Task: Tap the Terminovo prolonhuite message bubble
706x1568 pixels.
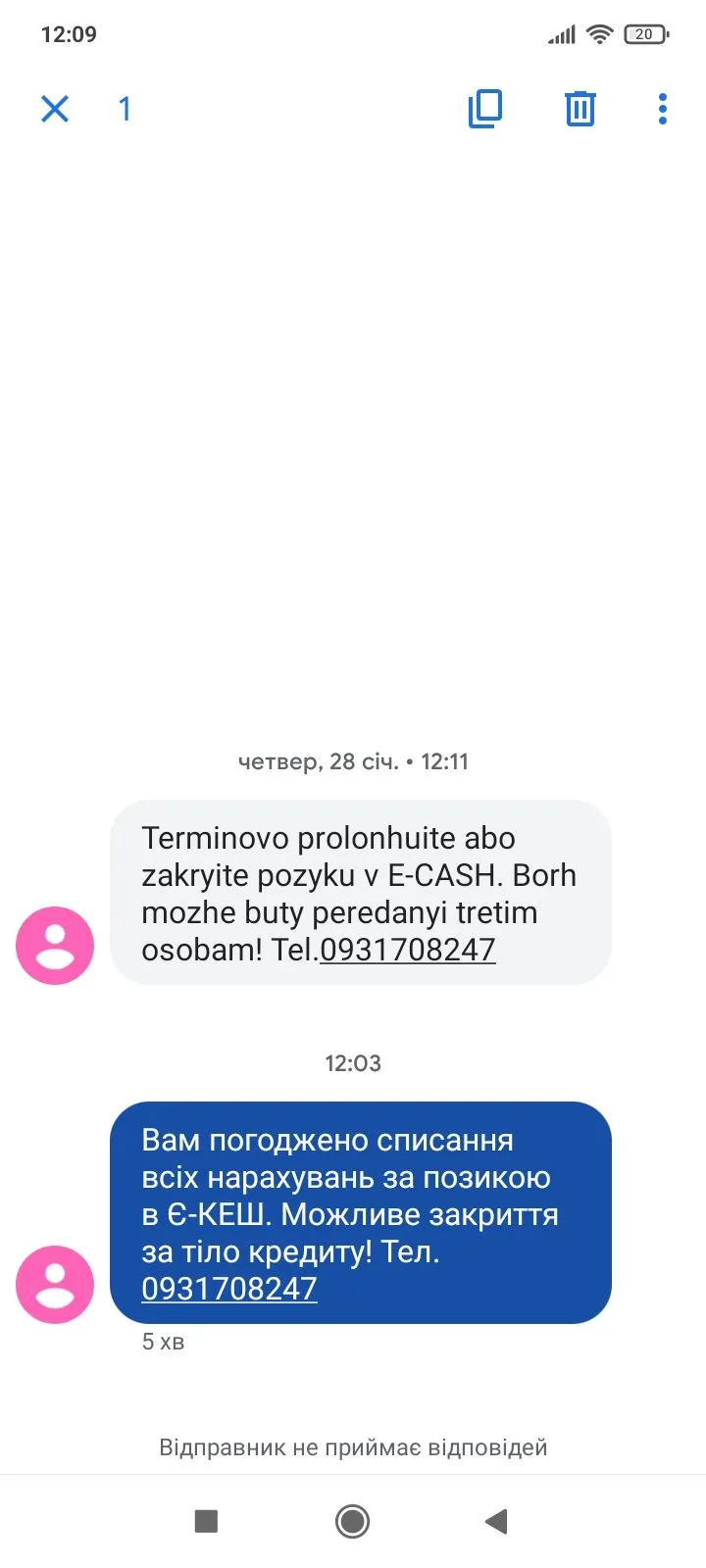Action: tap(360, 874)
